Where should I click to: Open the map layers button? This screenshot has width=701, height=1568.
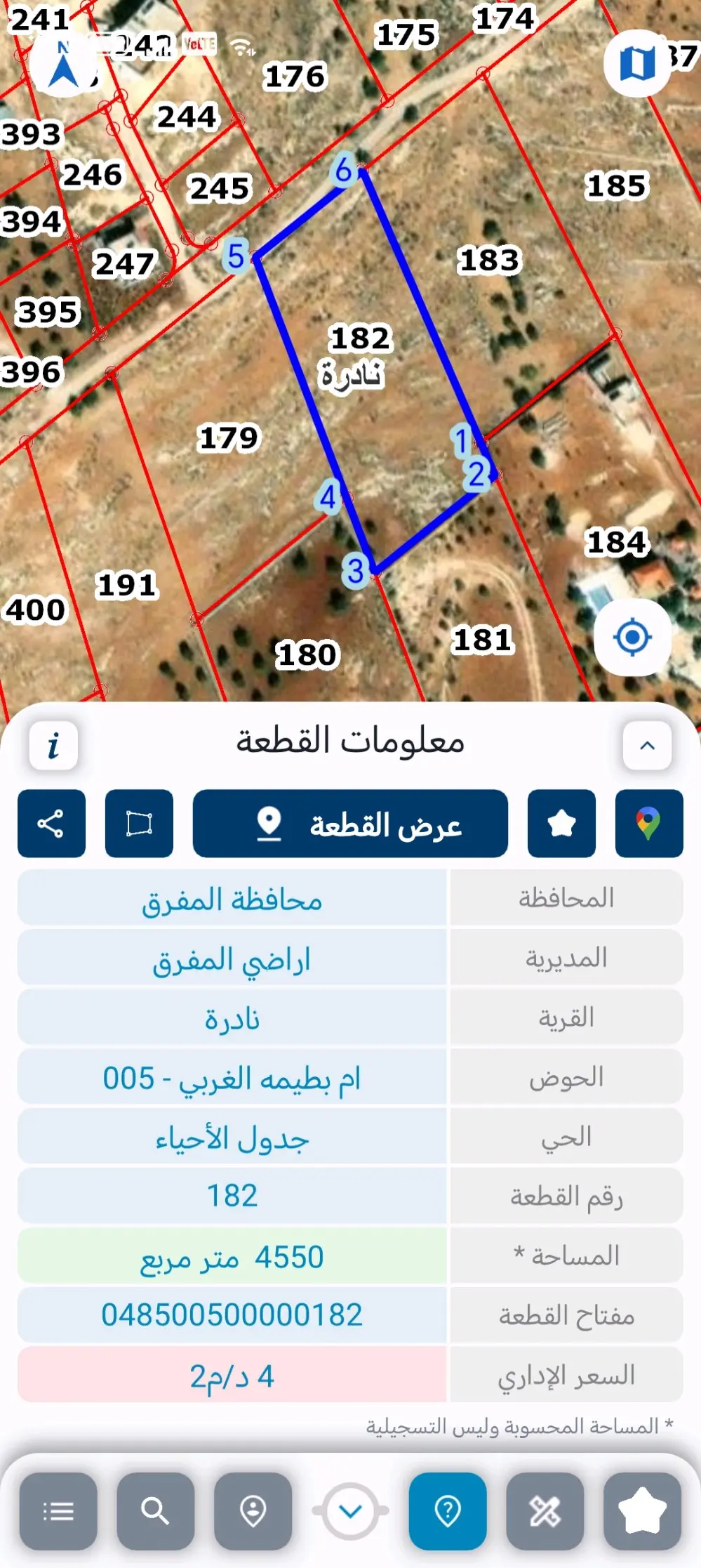click(x=637, y=63)
